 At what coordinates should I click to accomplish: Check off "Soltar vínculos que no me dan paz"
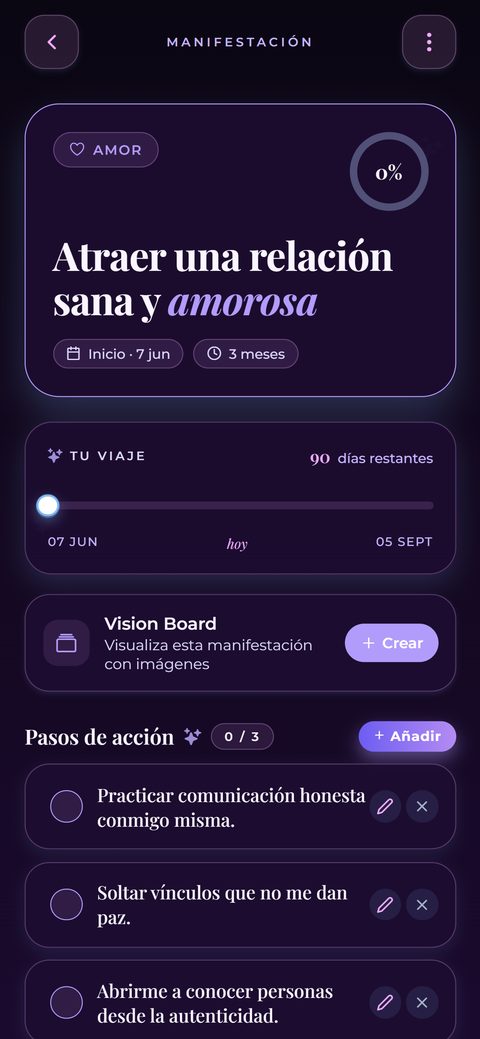pyautogui.click(x=66, y=904)
